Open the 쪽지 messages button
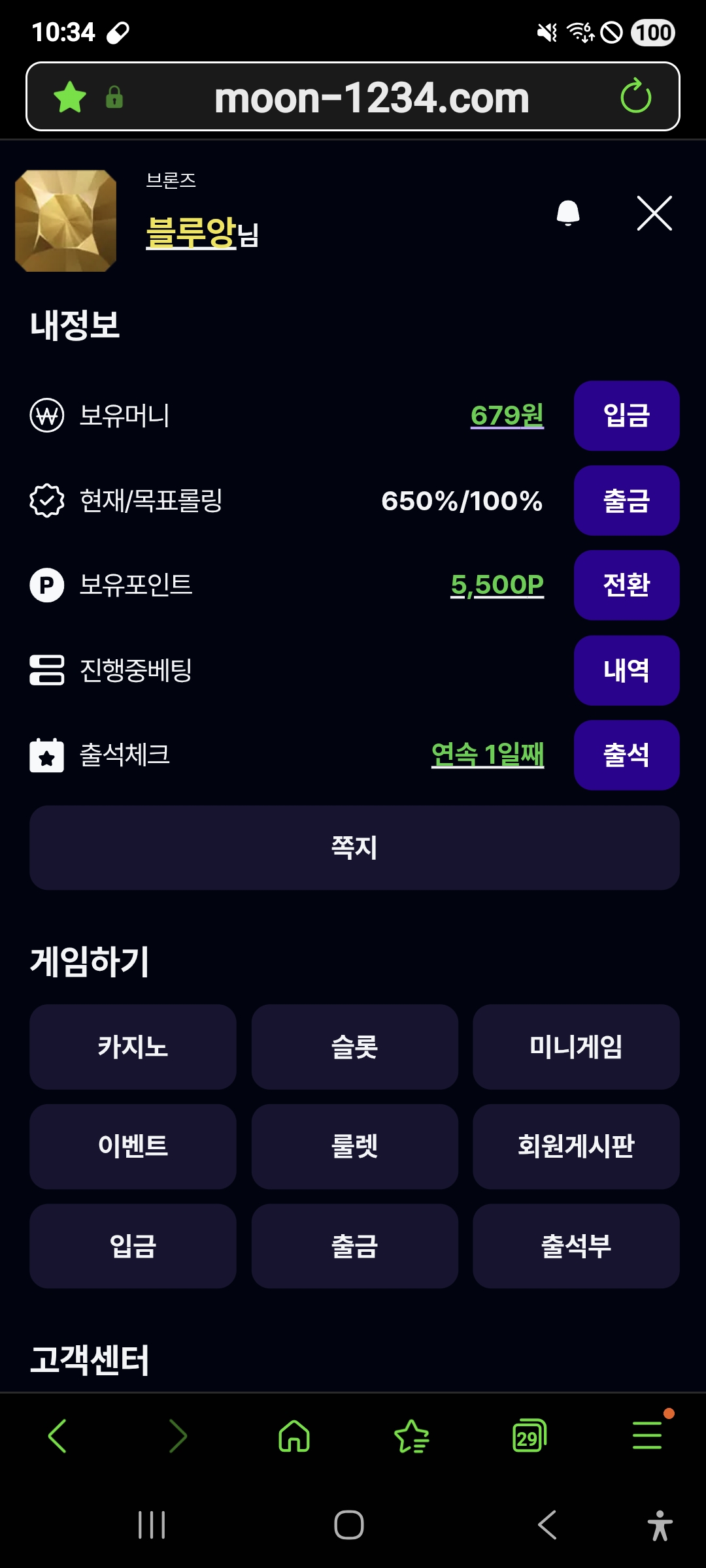 354,847
